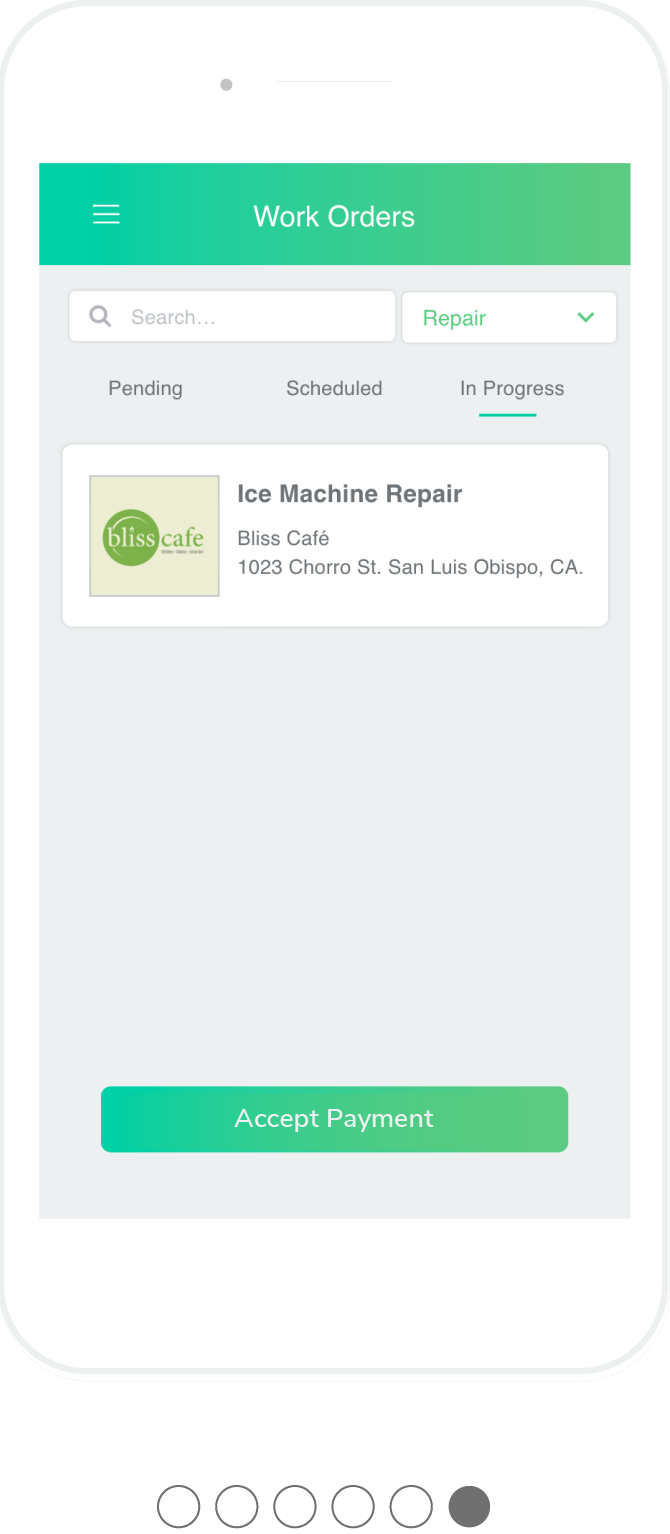Expand the Repair dropdown filter

click(x=509, y=318)
